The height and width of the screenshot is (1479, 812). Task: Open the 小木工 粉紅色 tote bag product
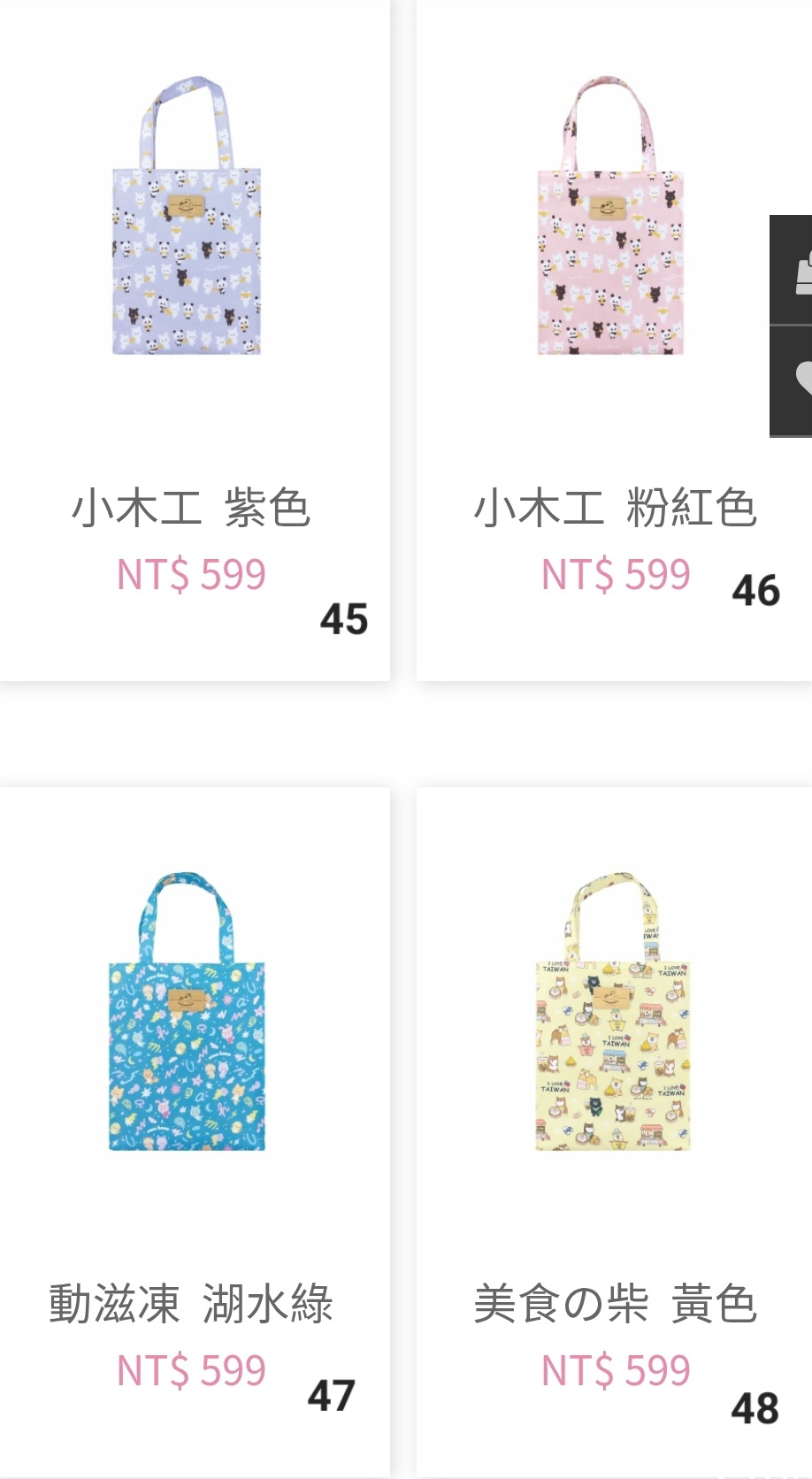point(611,217)
